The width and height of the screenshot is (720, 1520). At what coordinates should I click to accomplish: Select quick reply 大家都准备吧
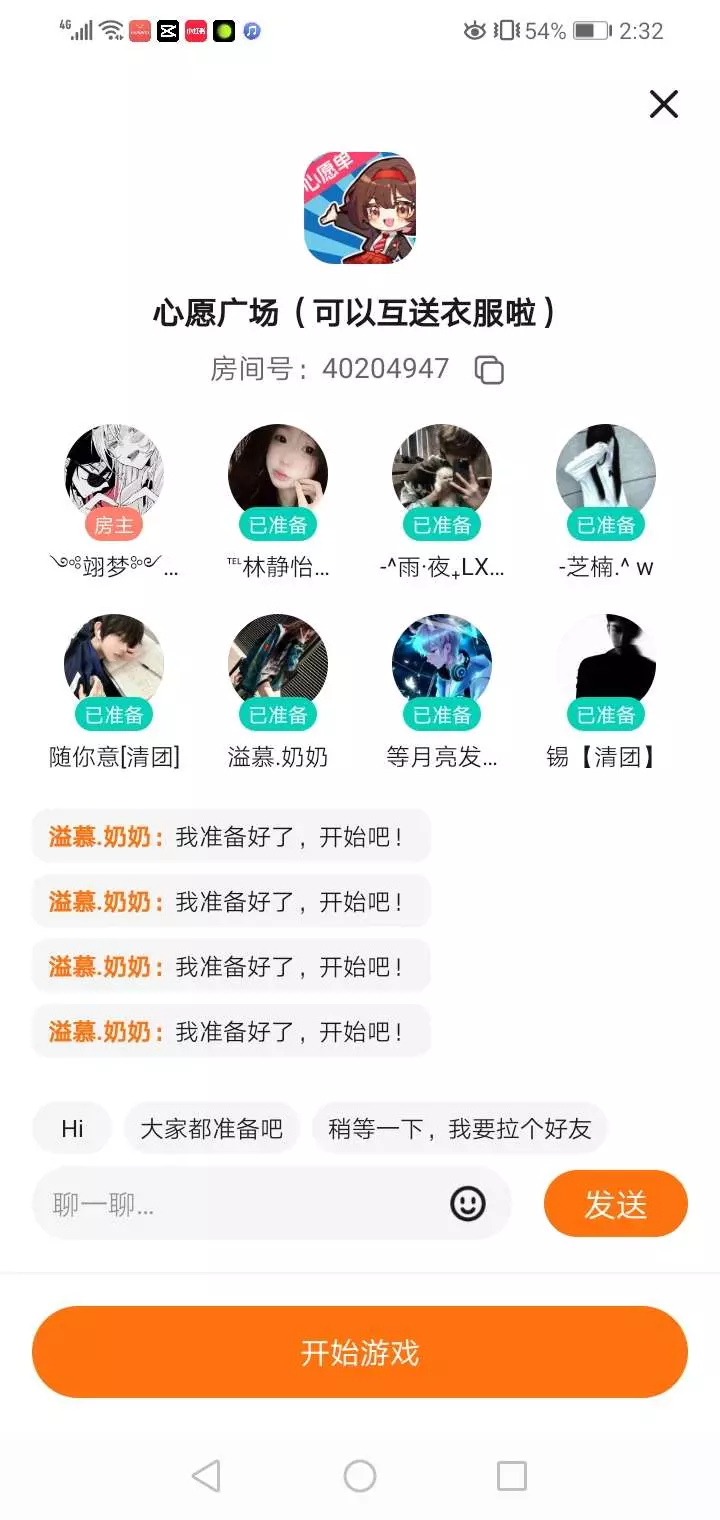pos(212,1129)
